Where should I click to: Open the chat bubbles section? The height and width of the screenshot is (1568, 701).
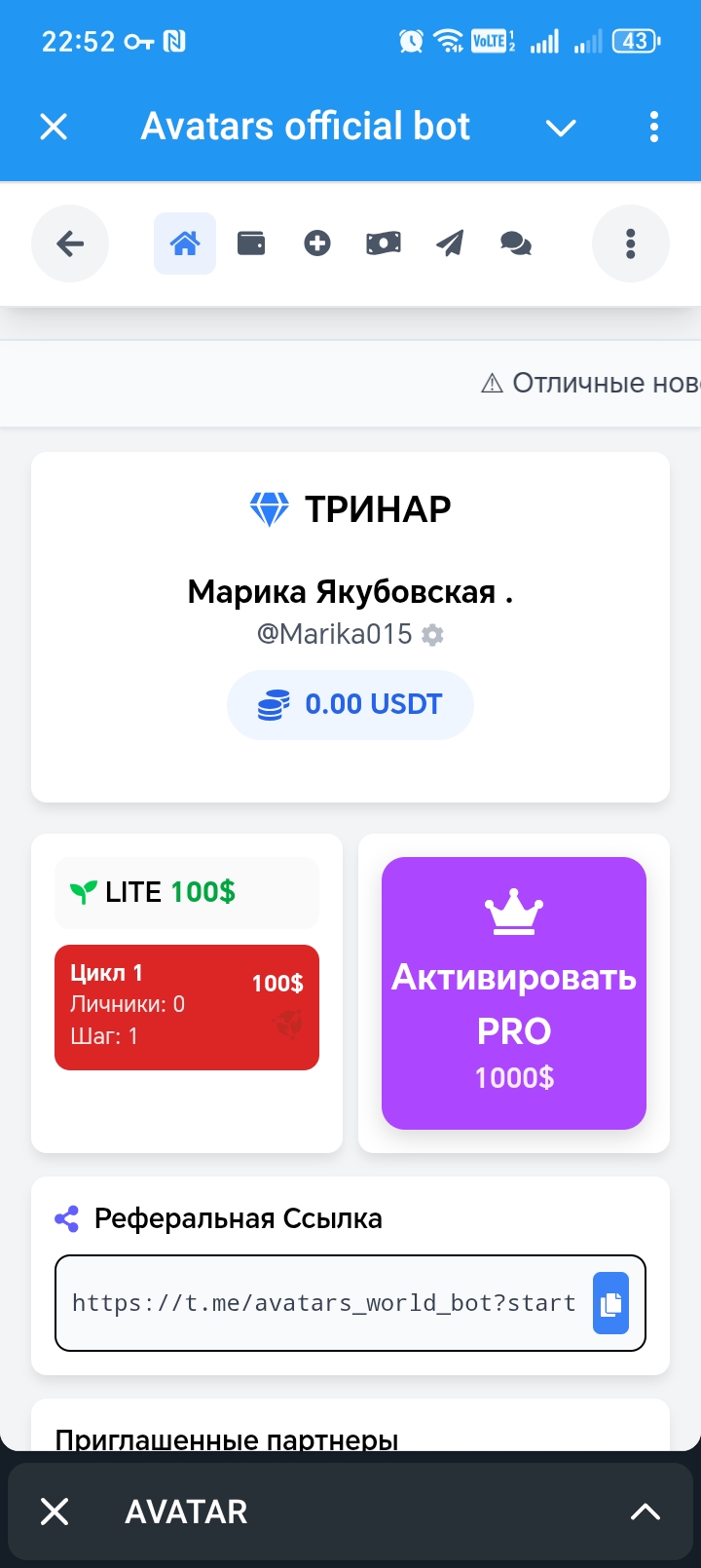[x=516, y=243]
